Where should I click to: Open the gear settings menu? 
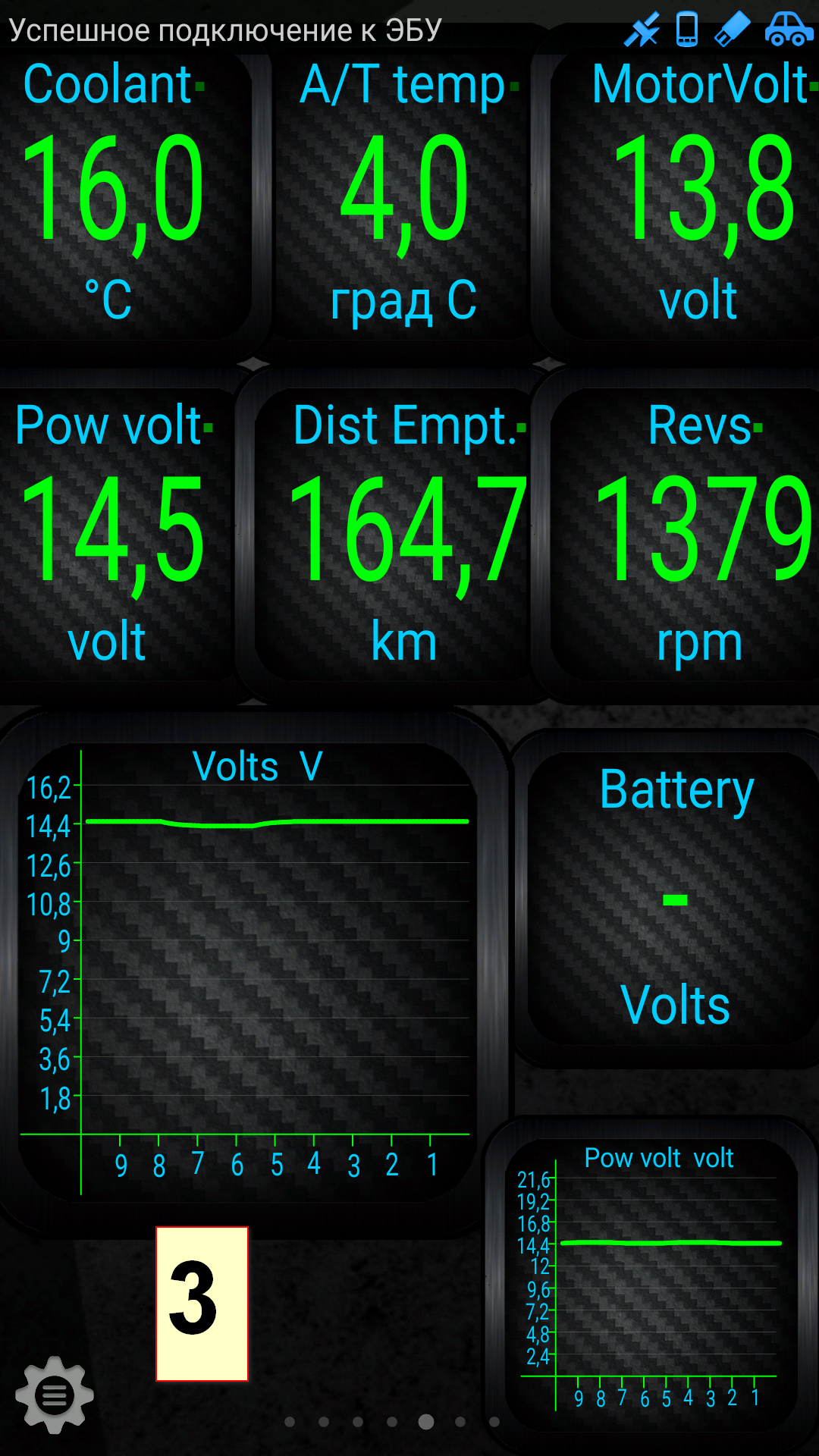(55, 1395)
